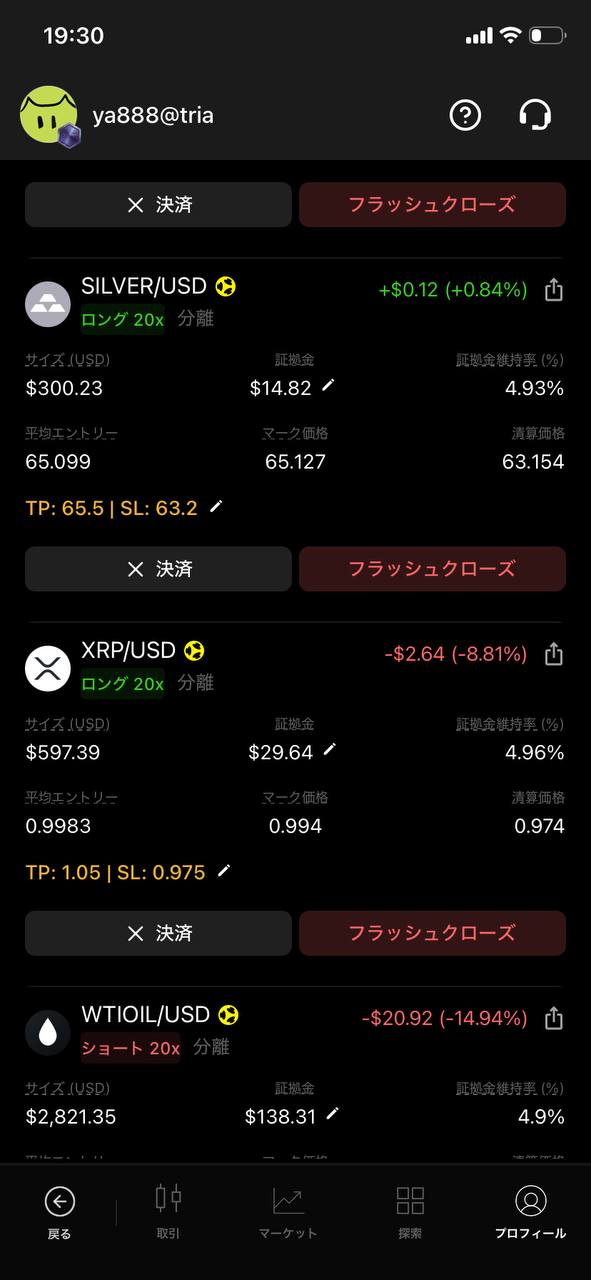Open the help question mark icon

[465, 116]
